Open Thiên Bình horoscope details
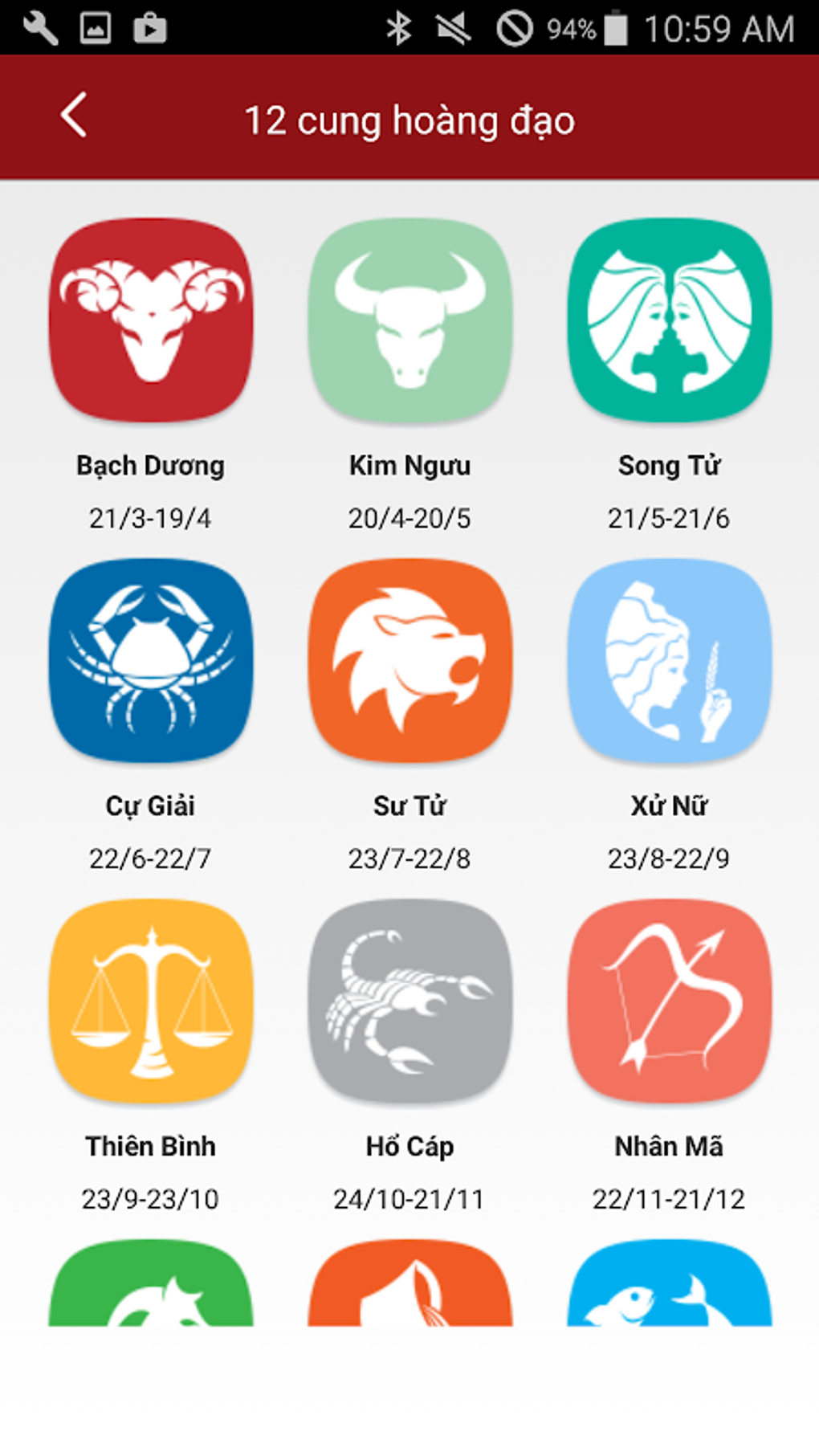The height and width of the screenshot is (1456, 819). (151, 1001)
